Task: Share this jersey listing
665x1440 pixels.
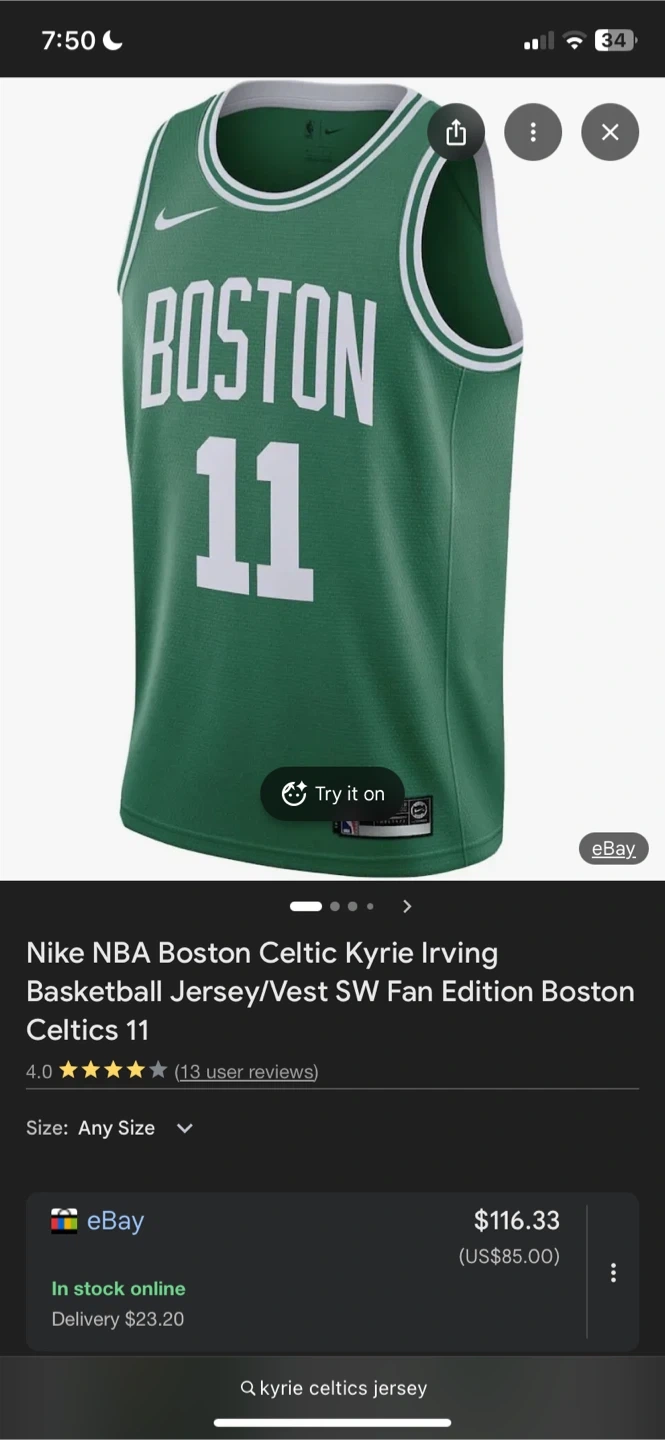Action: click(x=456, y=132)
